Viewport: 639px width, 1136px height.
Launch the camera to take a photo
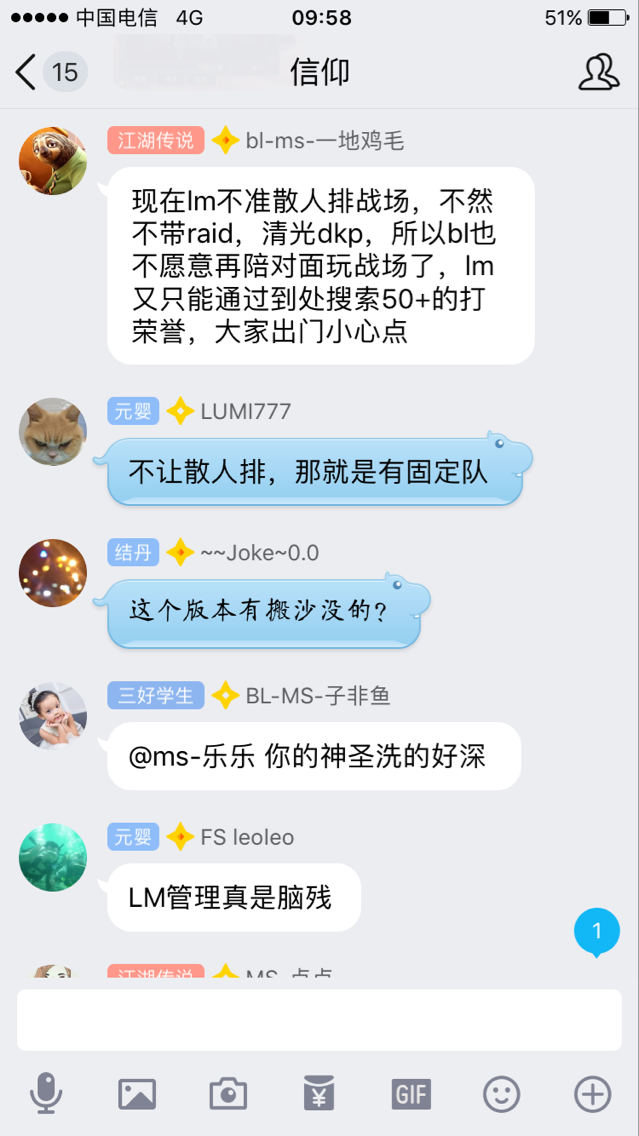click(x=228, y=1094)
